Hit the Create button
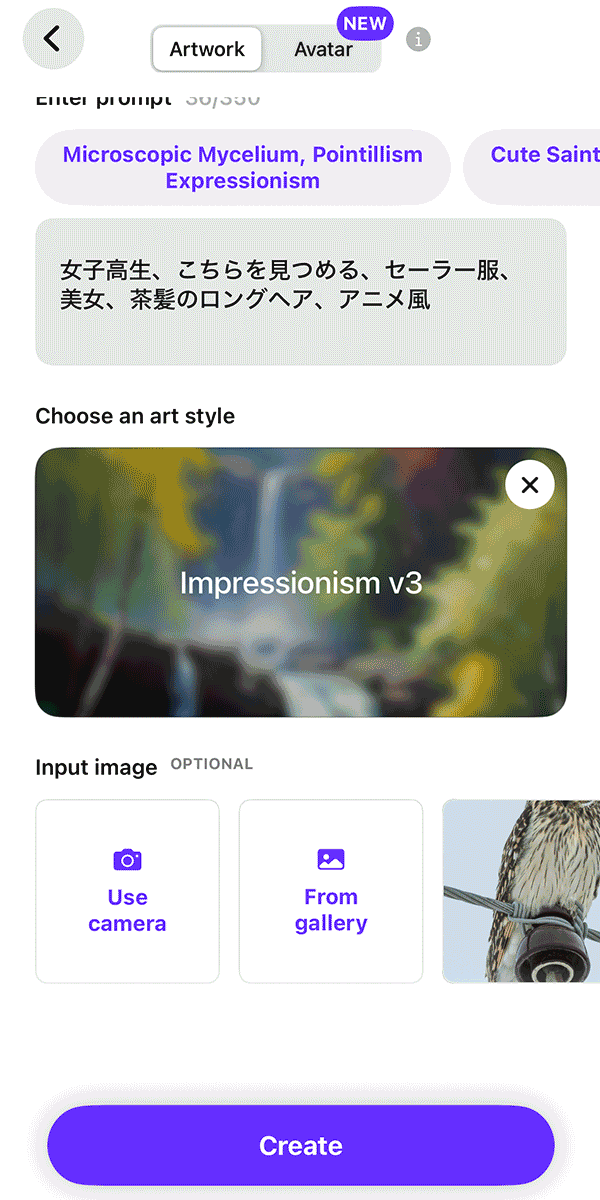The image size is (600, 1200). coord(300,1145)
